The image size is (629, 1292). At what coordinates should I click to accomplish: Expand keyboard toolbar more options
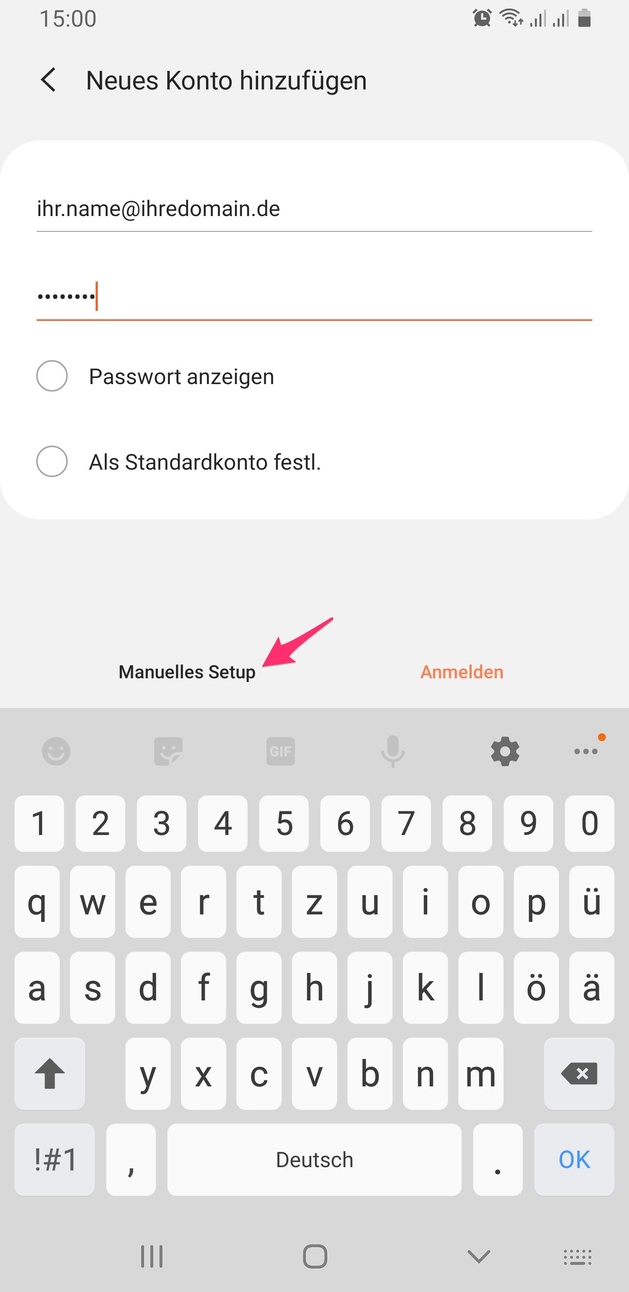pos(586,751)
